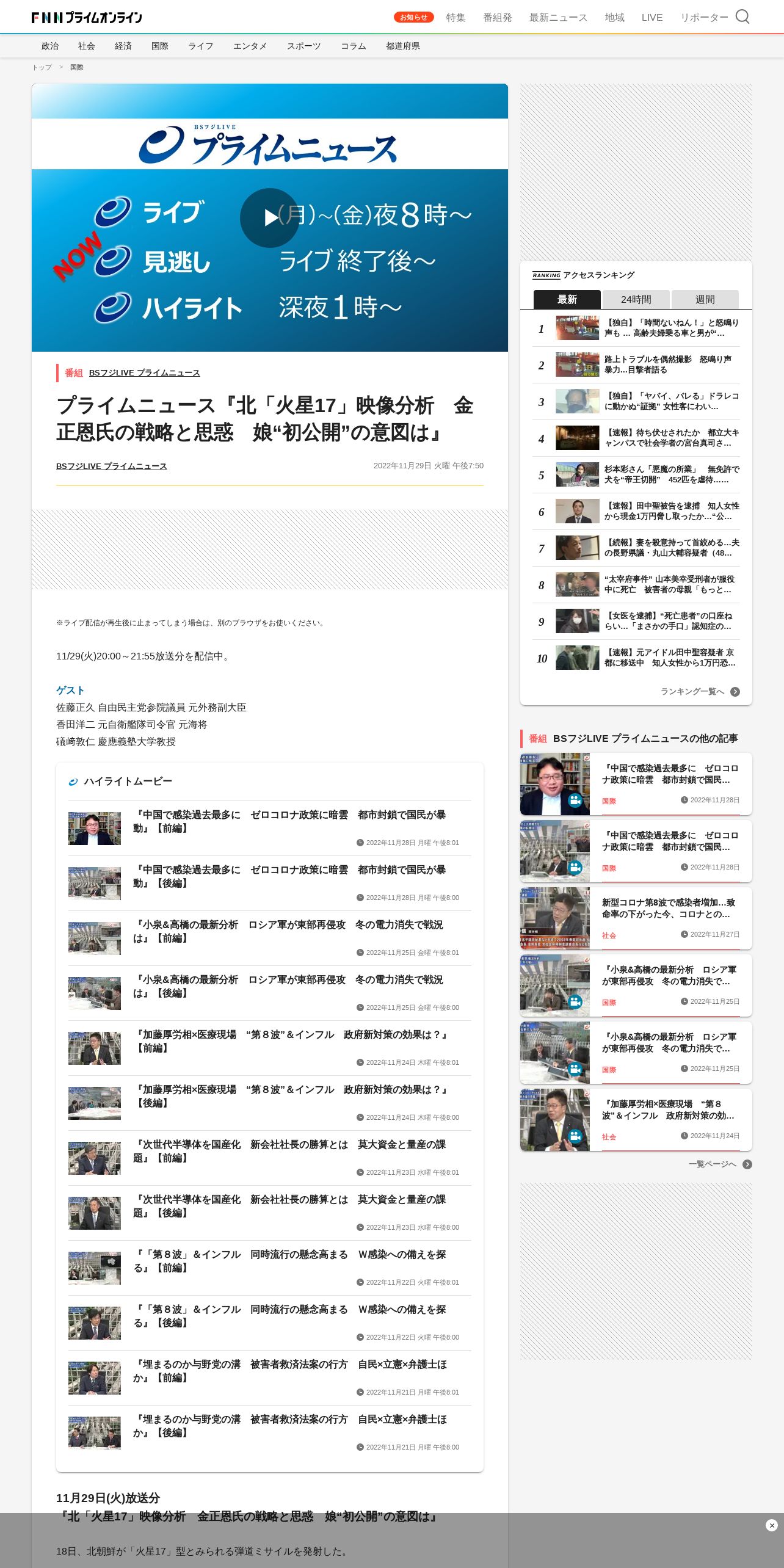Go to the トップ breadcrumb

click(x=42, y=67)
